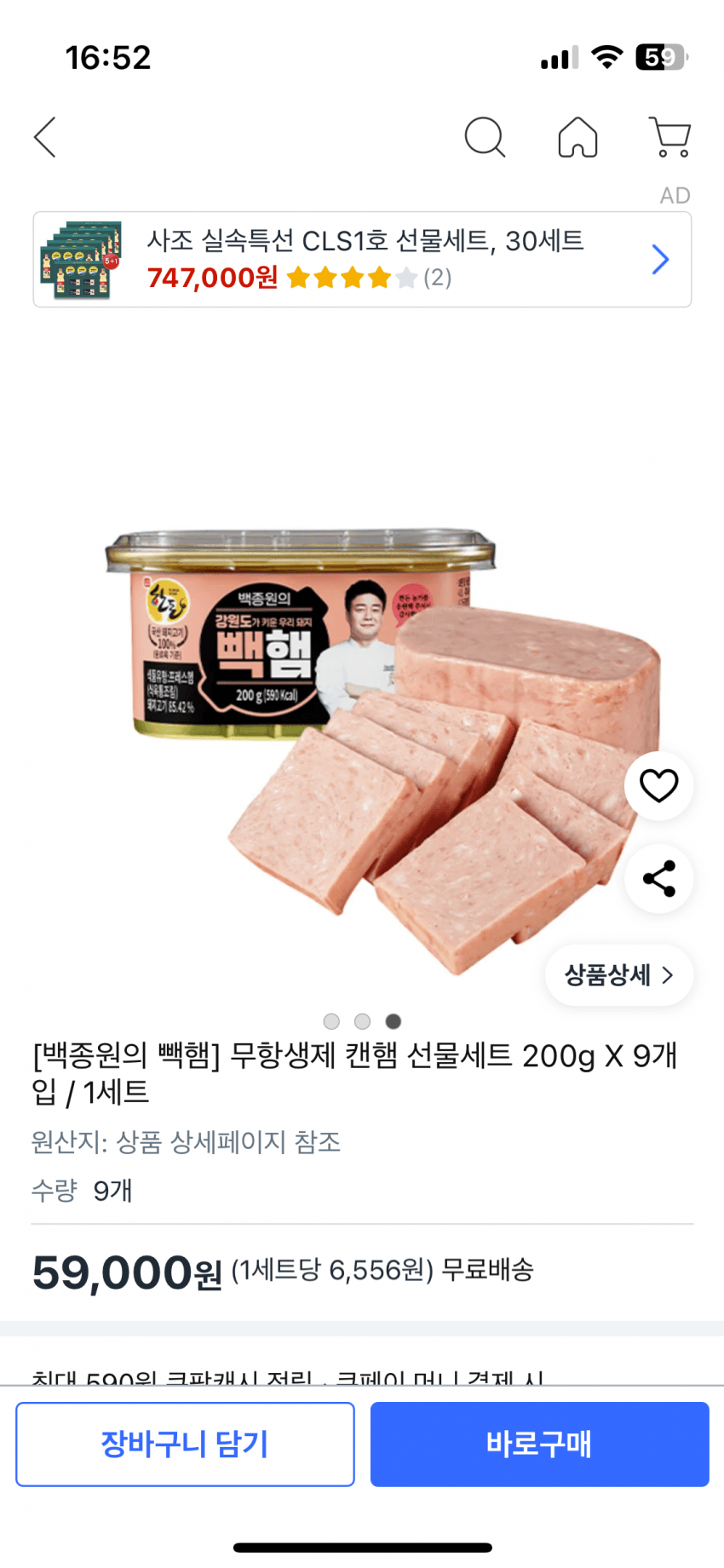Open the 사조 실속특선 선물세트 ad banner
Viewport: 724px width, 1568px height.
click(362, 259)
